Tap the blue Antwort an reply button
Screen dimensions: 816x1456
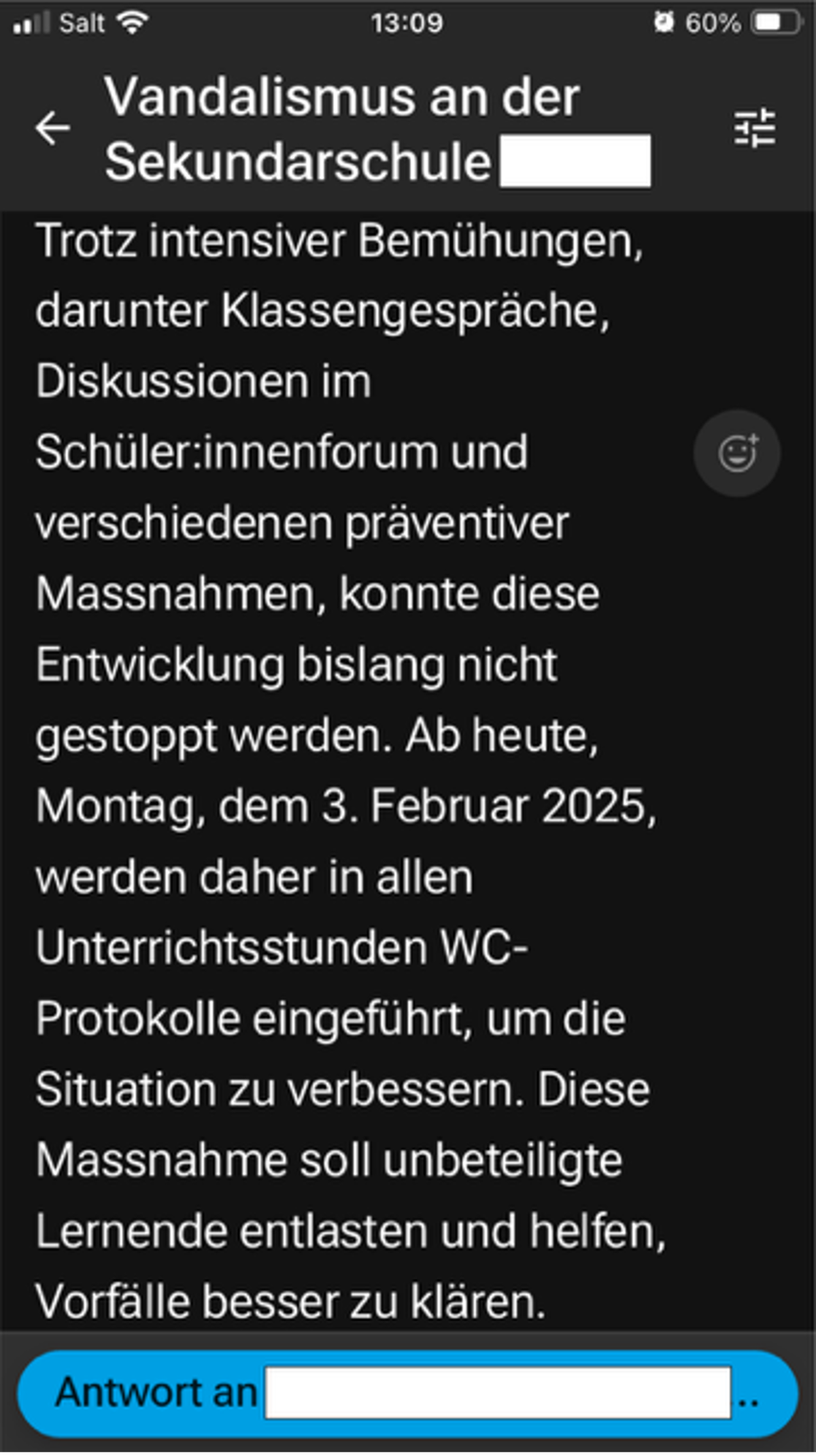pos(407,1393)
